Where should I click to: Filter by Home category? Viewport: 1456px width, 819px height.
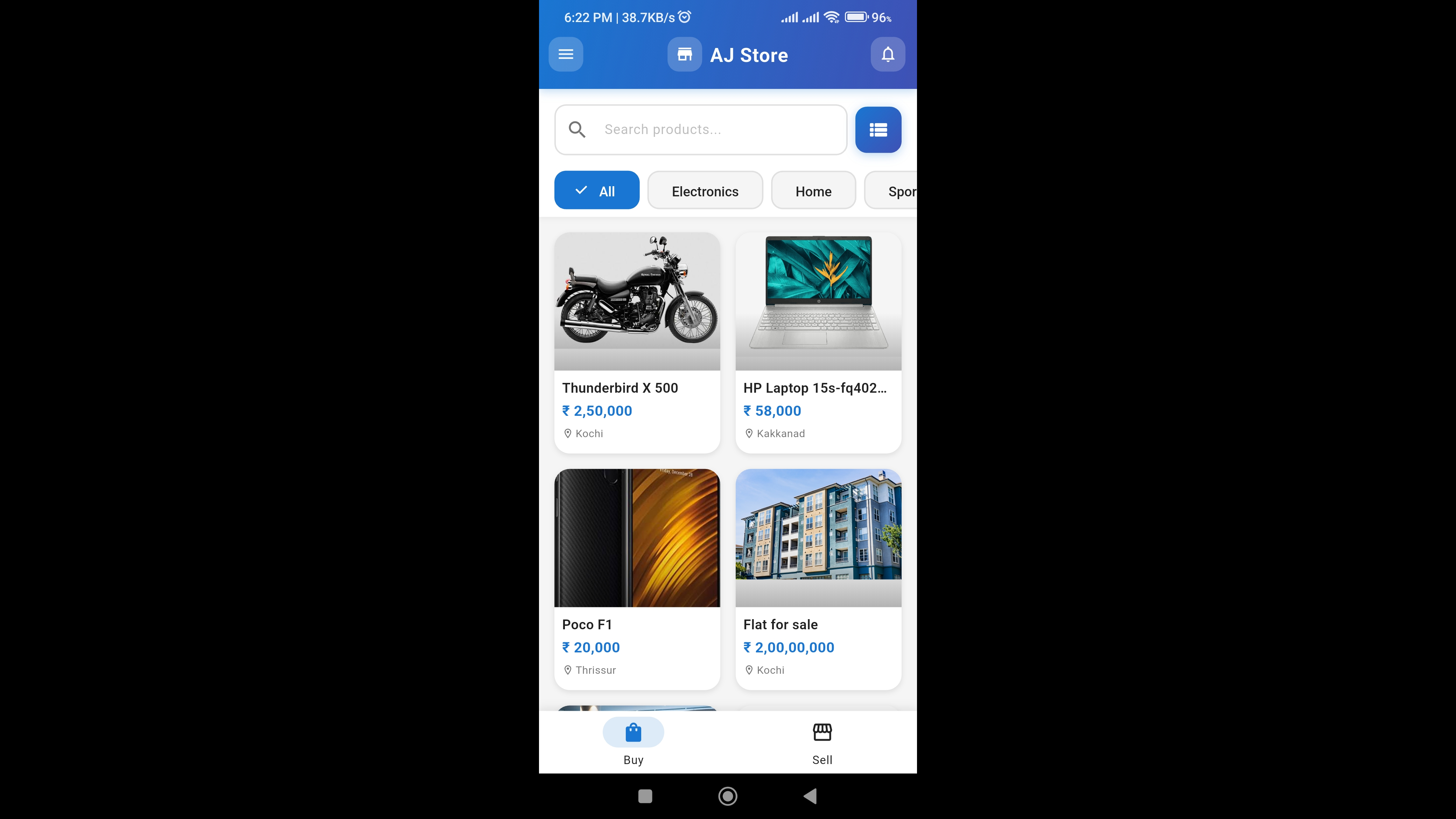pyautogui.click(x=813, y=191)
